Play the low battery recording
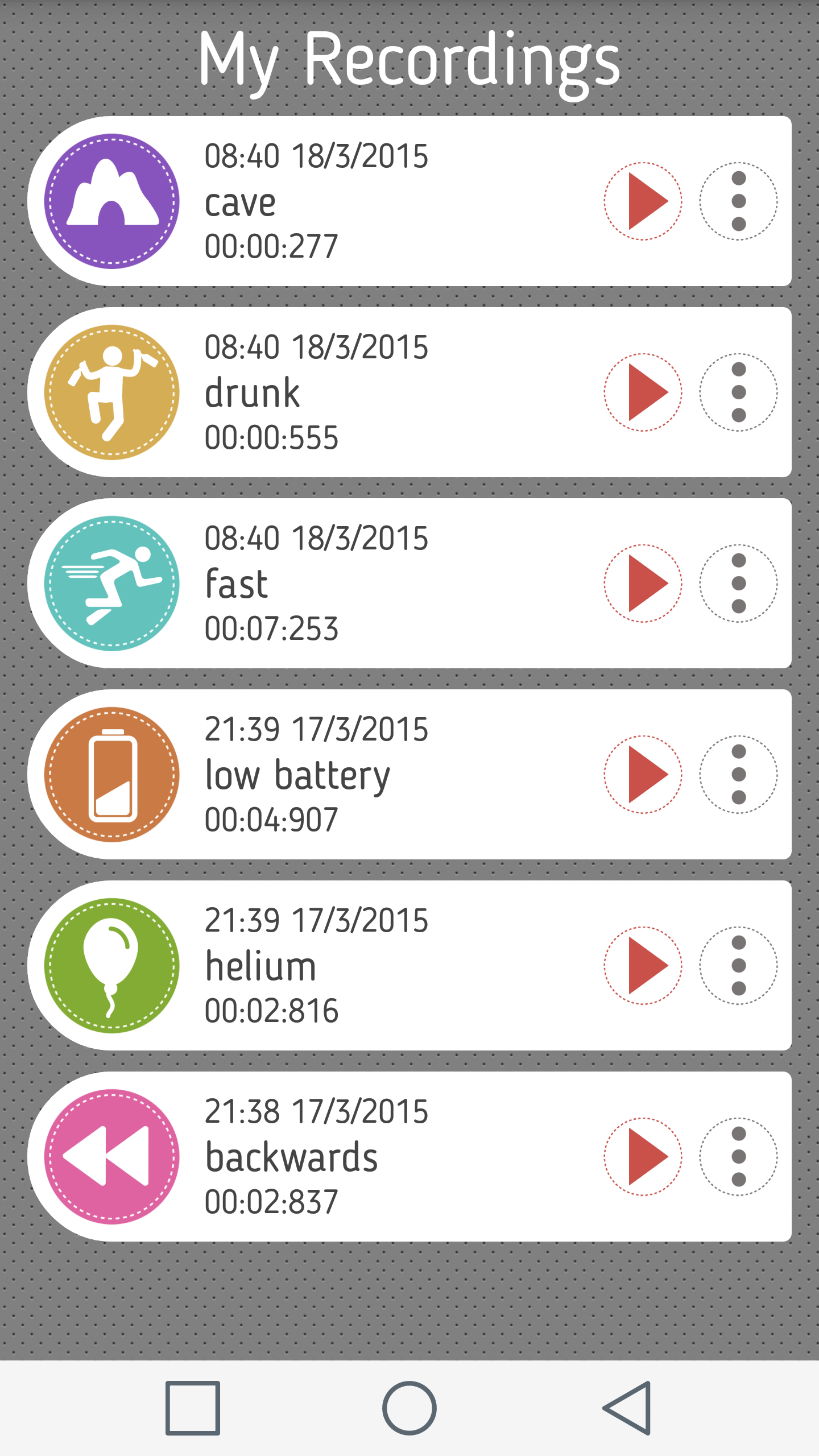819x1456 pixels. point(643,775)
